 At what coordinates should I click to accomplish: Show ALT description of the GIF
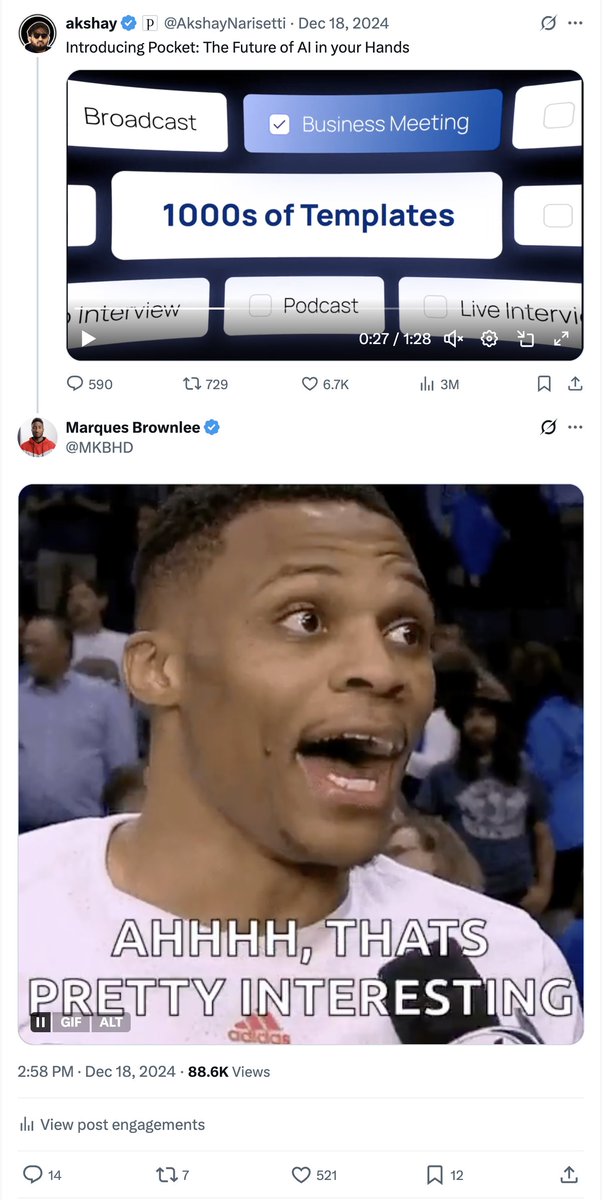tap(111, 1022)
